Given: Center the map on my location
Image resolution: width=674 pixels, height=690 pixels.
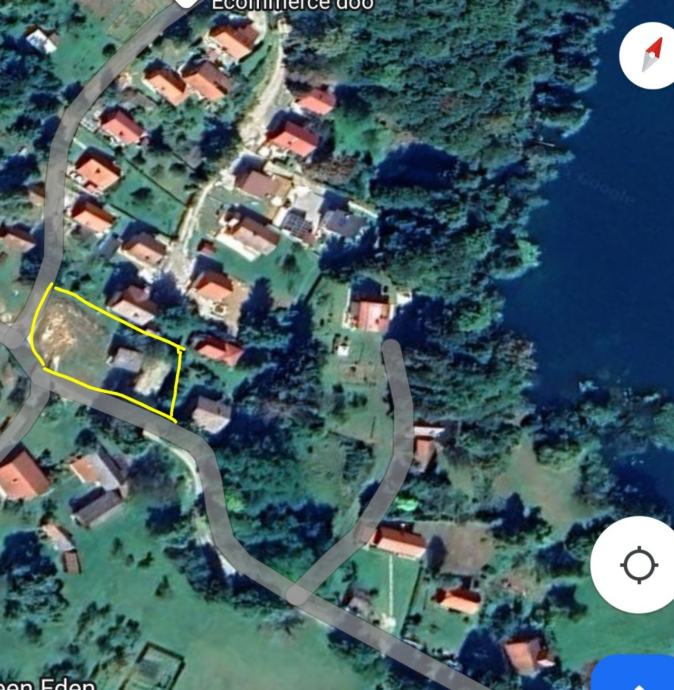Looking at the screenshot, I should click(638, 565).
